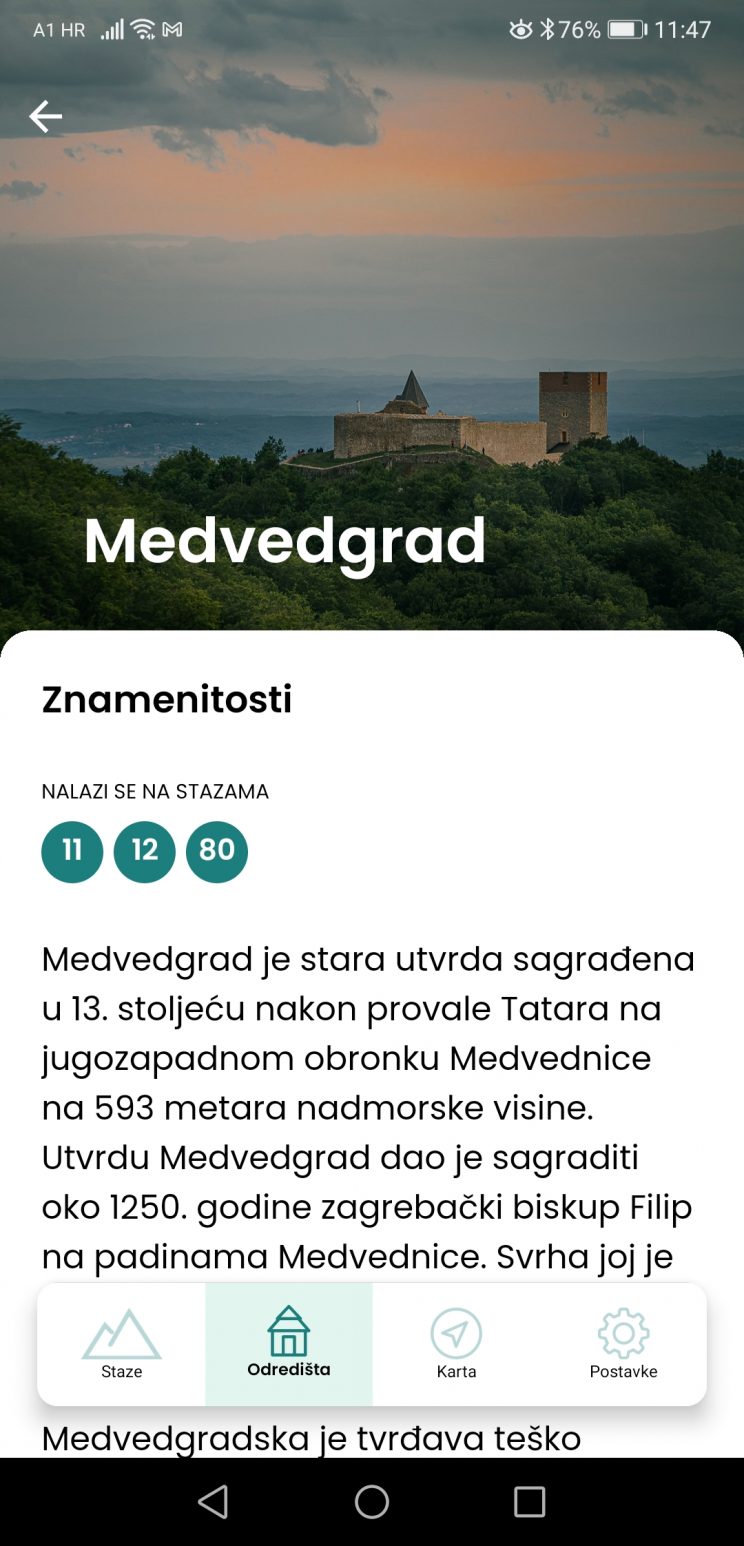Screen dimensions: 744x1546
Task: Open the Karta tab
Action: coord(456,1344)
